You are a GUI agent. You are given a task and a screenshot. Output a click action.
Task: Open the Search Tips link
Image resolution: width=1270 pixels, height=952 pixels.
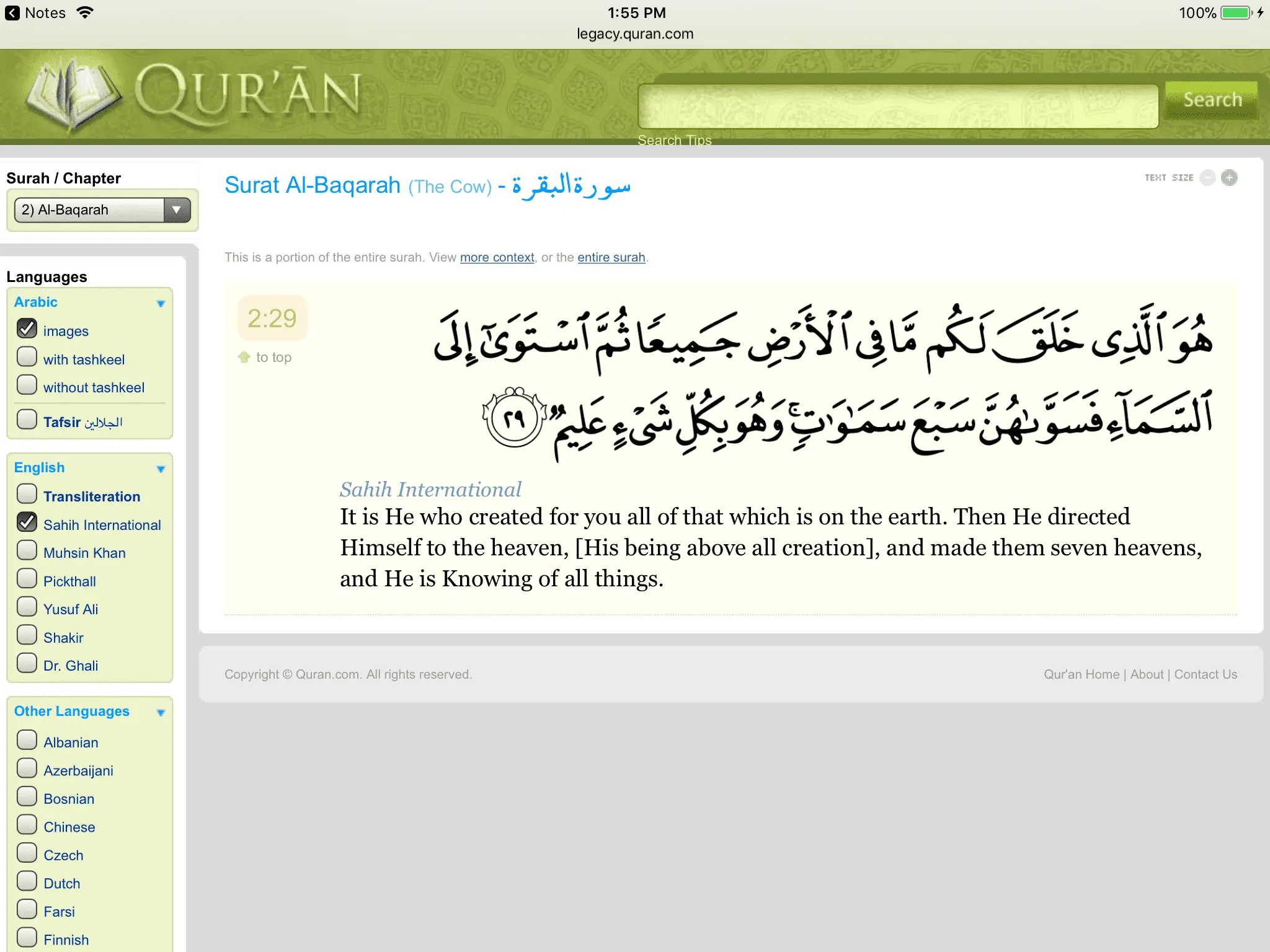tap(674, 141)
